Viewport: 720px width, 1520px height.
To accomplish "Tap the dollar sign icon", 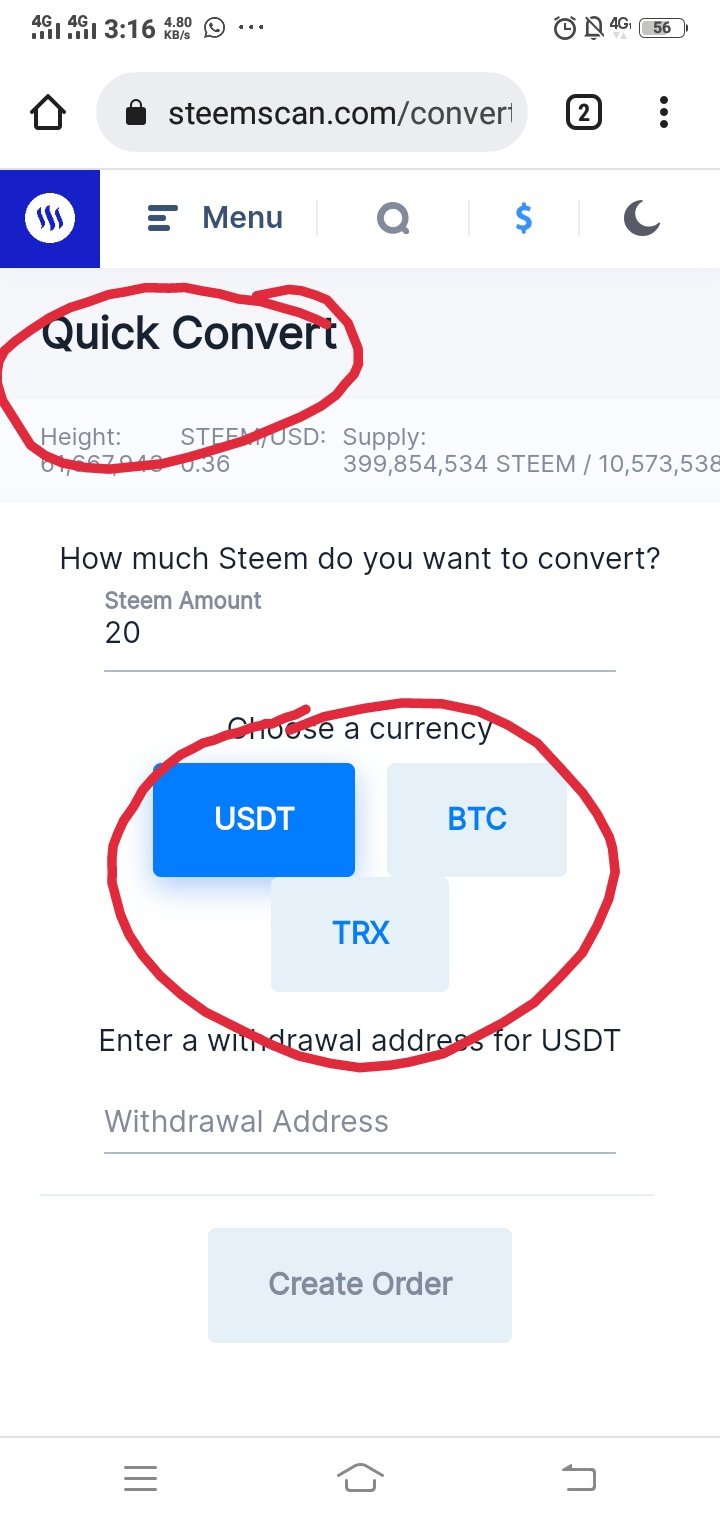I will pos(523,218).
